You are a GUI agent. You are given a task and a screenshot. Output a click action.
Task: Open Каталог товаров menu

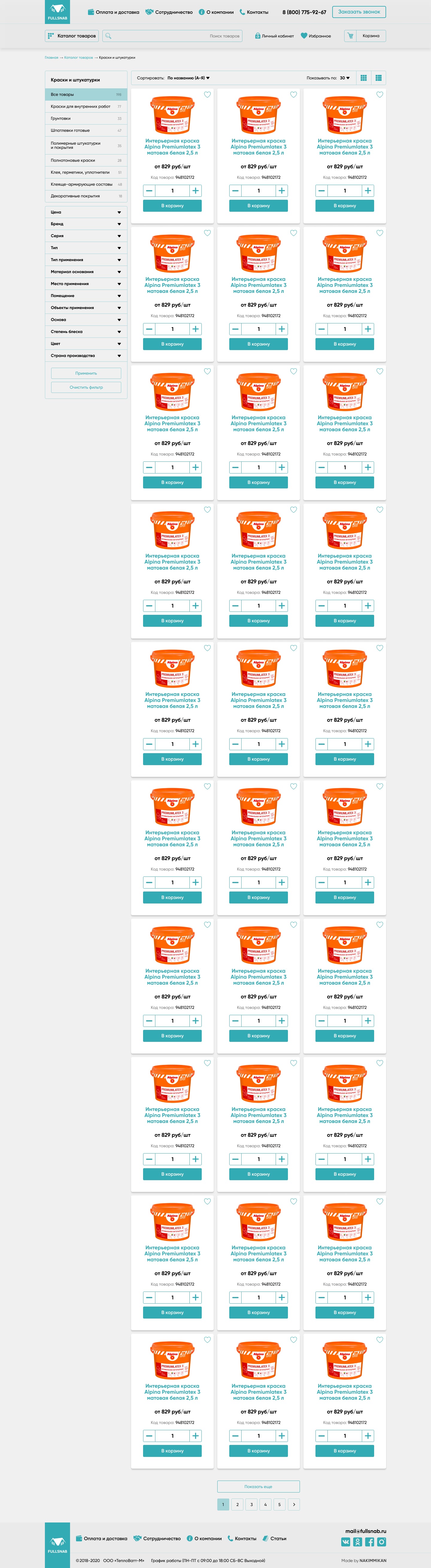tap(72, 36)
